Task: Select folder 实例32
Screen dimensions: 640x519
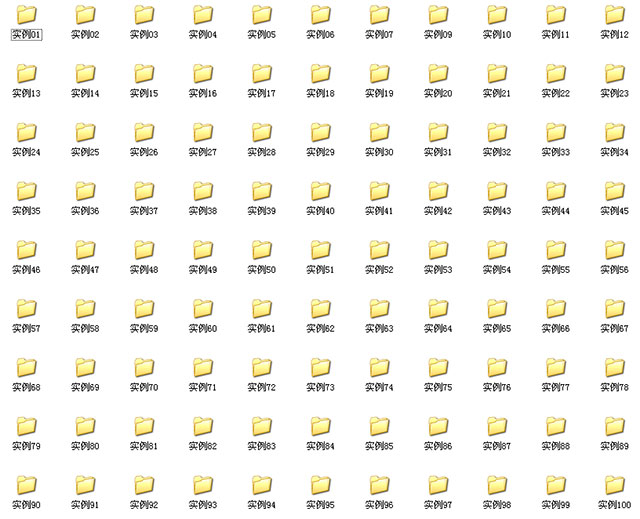Action: tap(497, 134)
